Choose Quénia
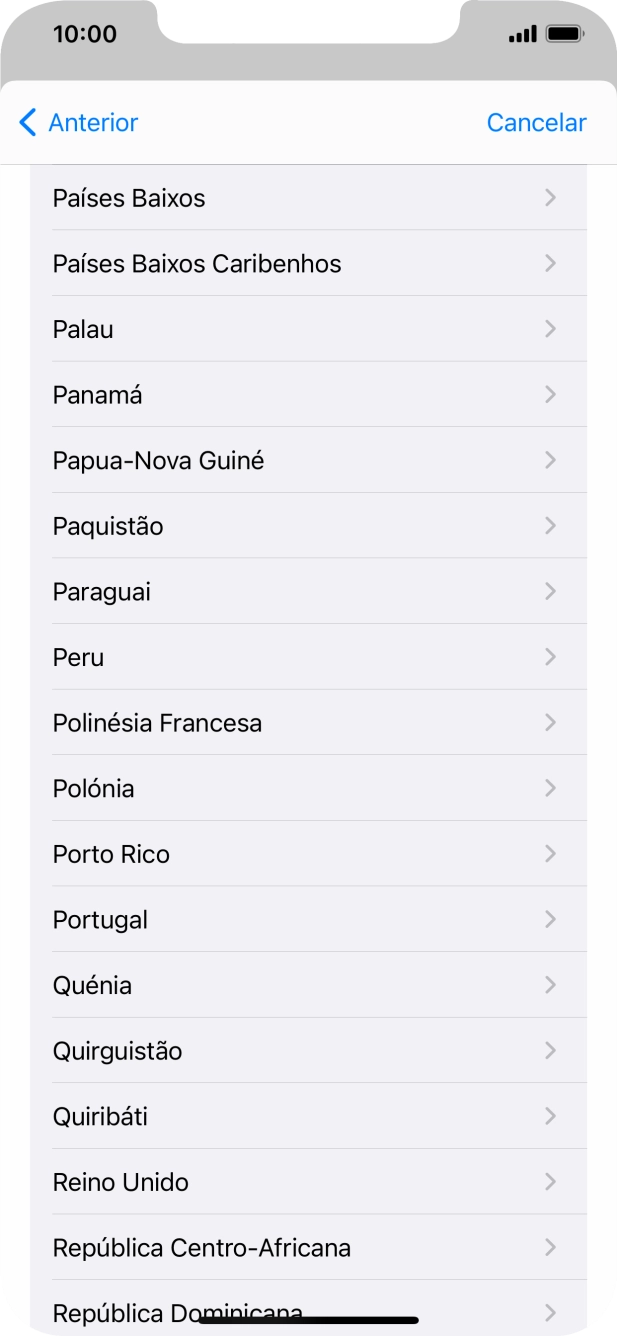 click(308, 986)
